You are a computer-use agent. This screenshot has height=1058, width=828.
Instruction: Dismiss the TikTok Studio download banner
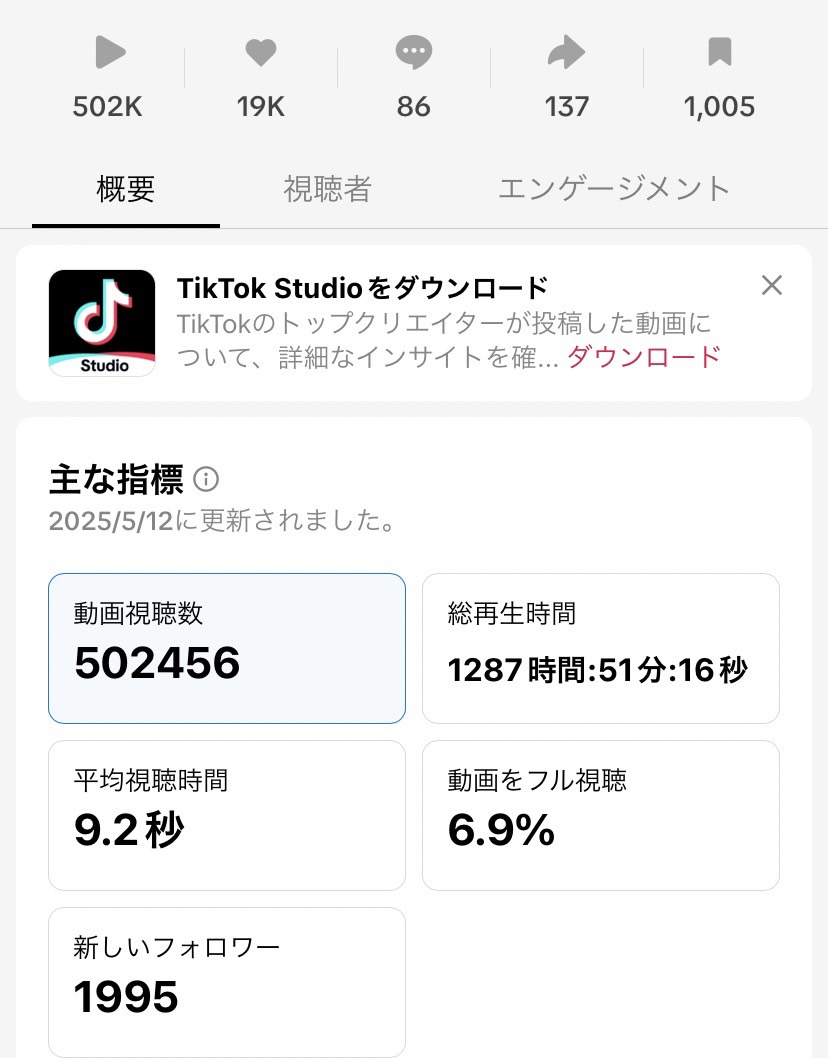(771, 286)
